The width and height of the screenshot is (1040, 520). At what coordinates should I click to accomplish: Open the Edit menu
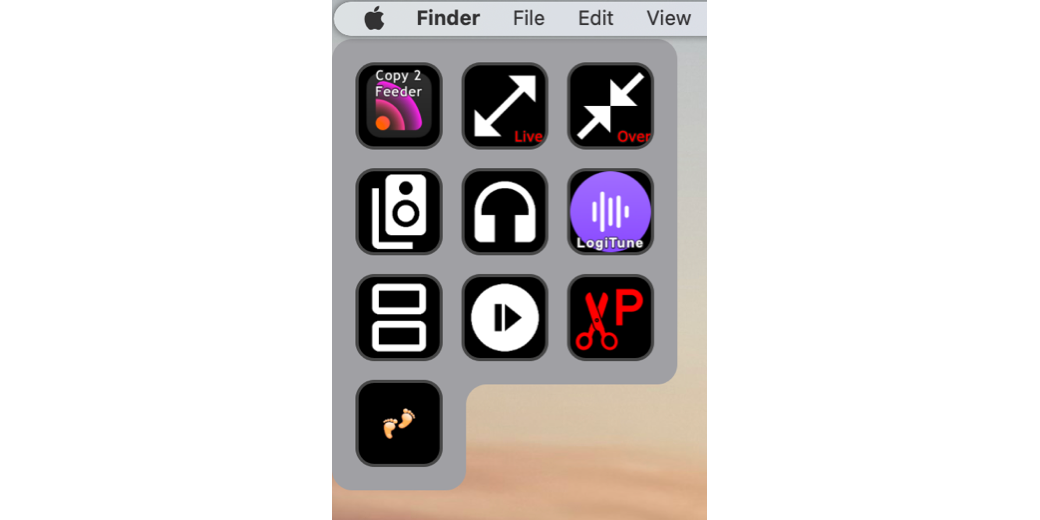pos(595,18)
